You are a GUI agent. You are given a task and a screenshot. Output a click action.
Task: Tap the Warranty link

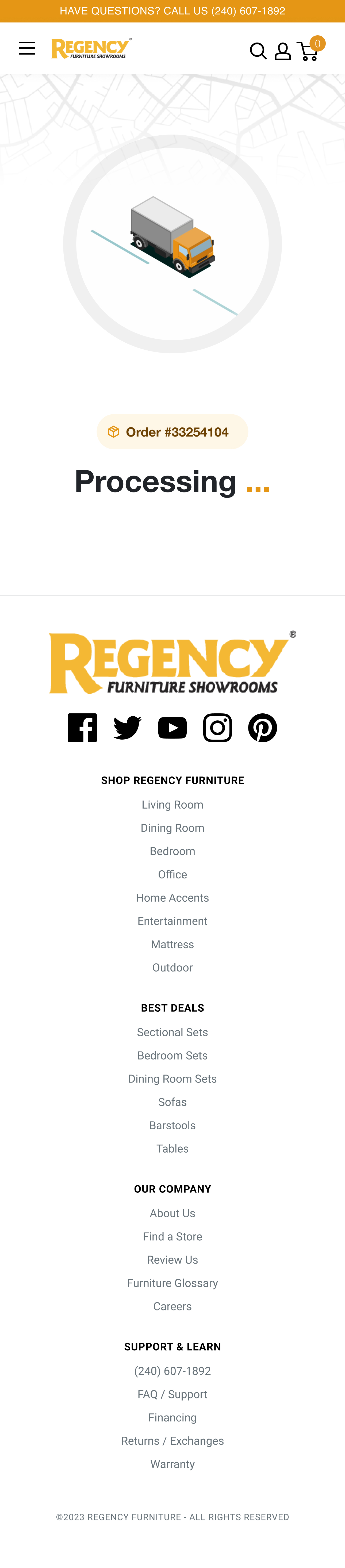[172, 1464]
